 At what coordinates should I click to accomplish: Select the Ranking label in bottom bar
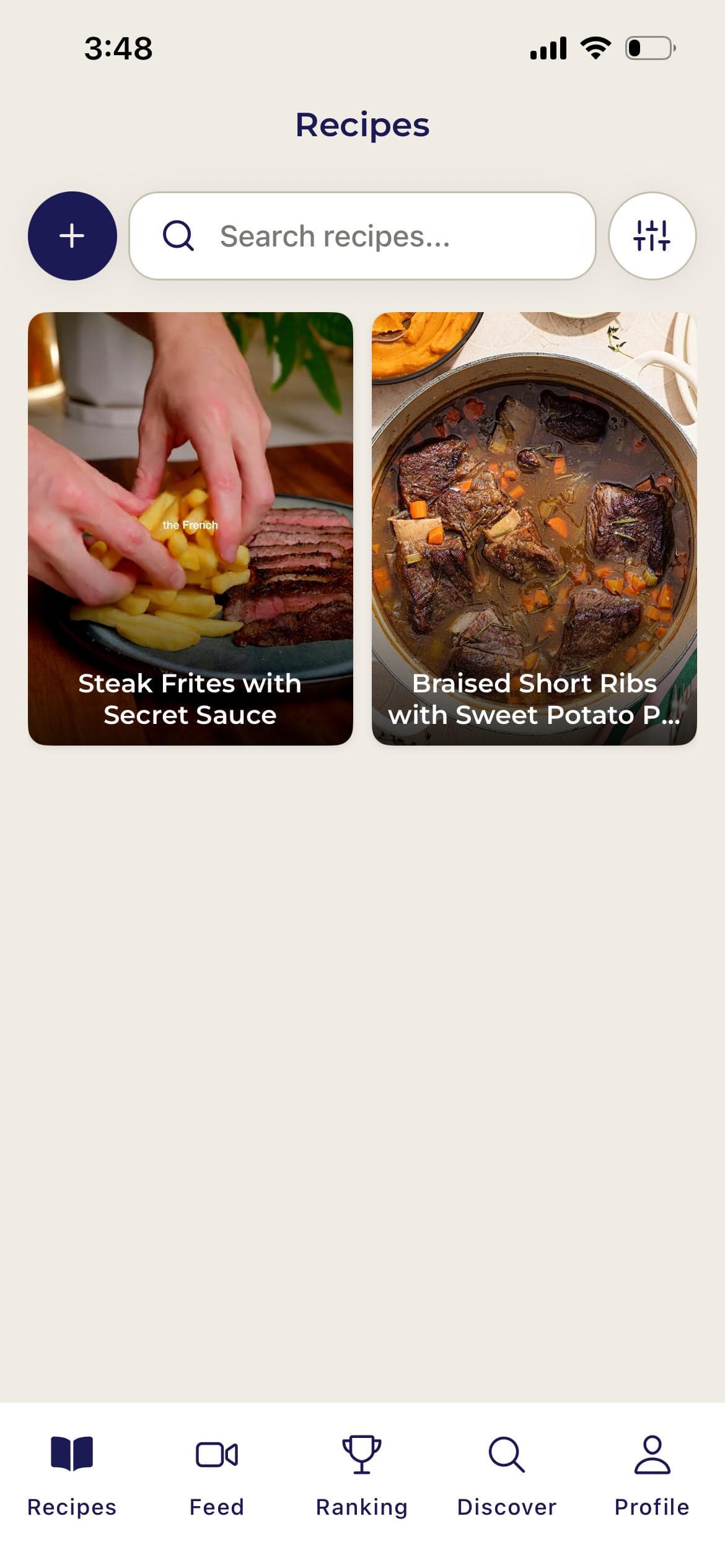(362, 1507)
